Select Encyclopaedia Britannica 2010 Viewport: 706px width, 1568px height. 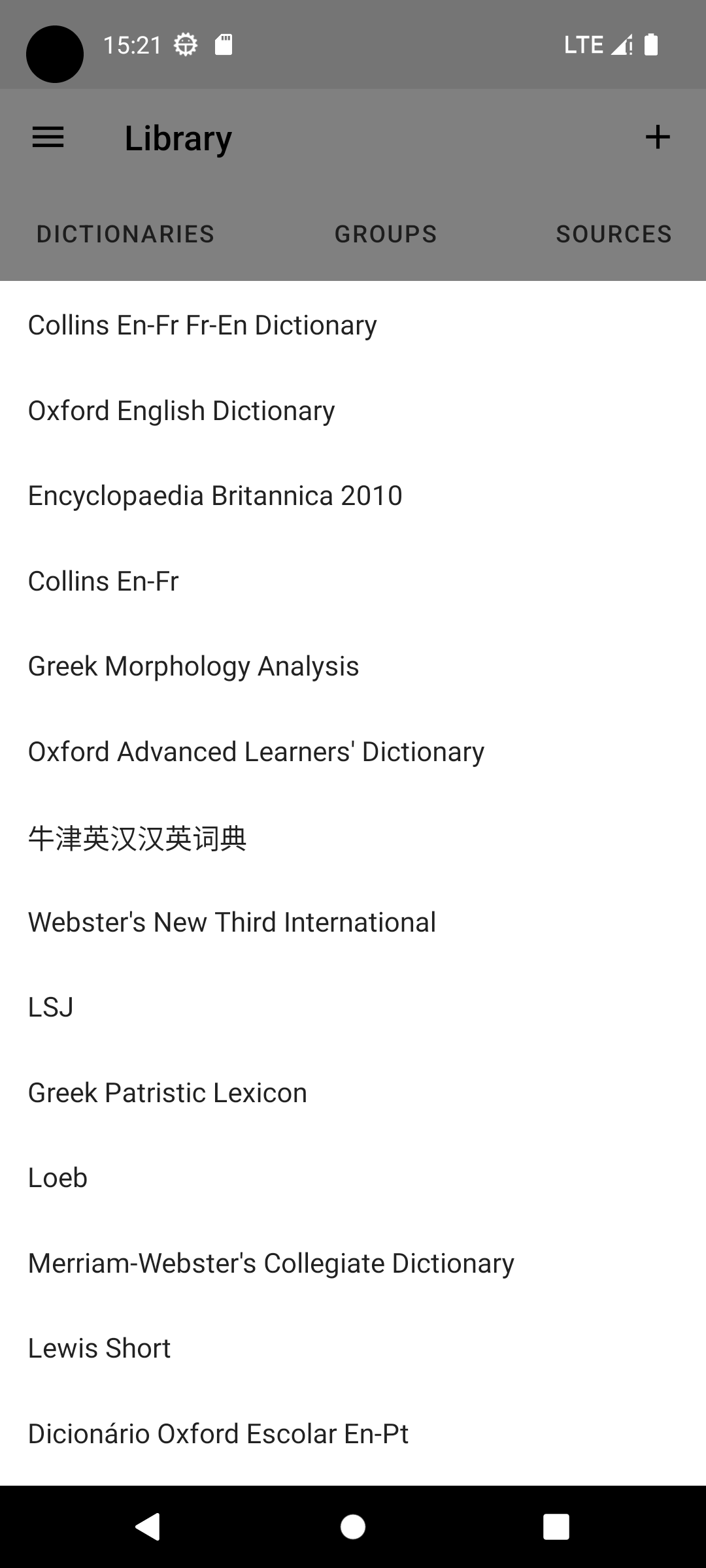click(x=215, y=496)
